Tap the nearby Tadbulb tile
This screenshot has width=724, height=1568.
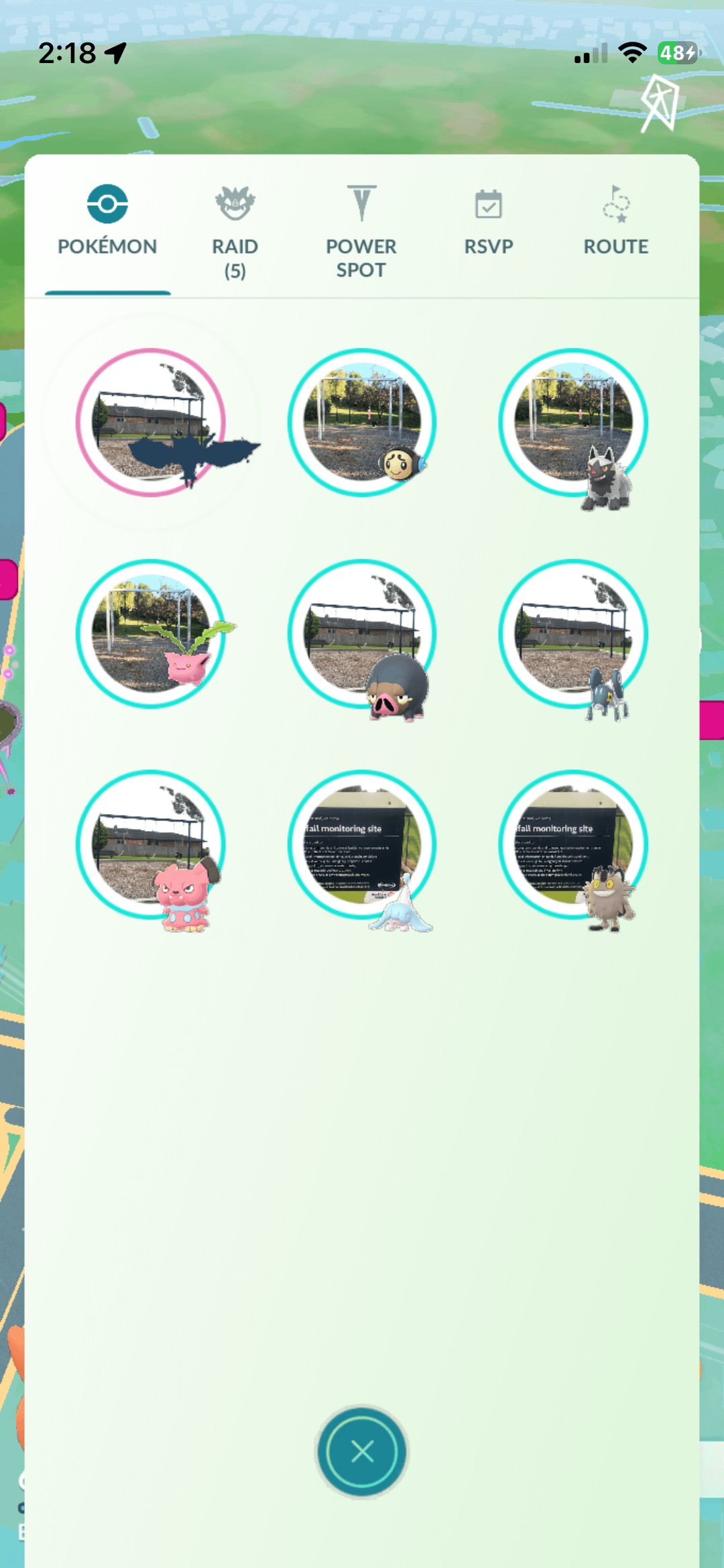coord(362,423)
